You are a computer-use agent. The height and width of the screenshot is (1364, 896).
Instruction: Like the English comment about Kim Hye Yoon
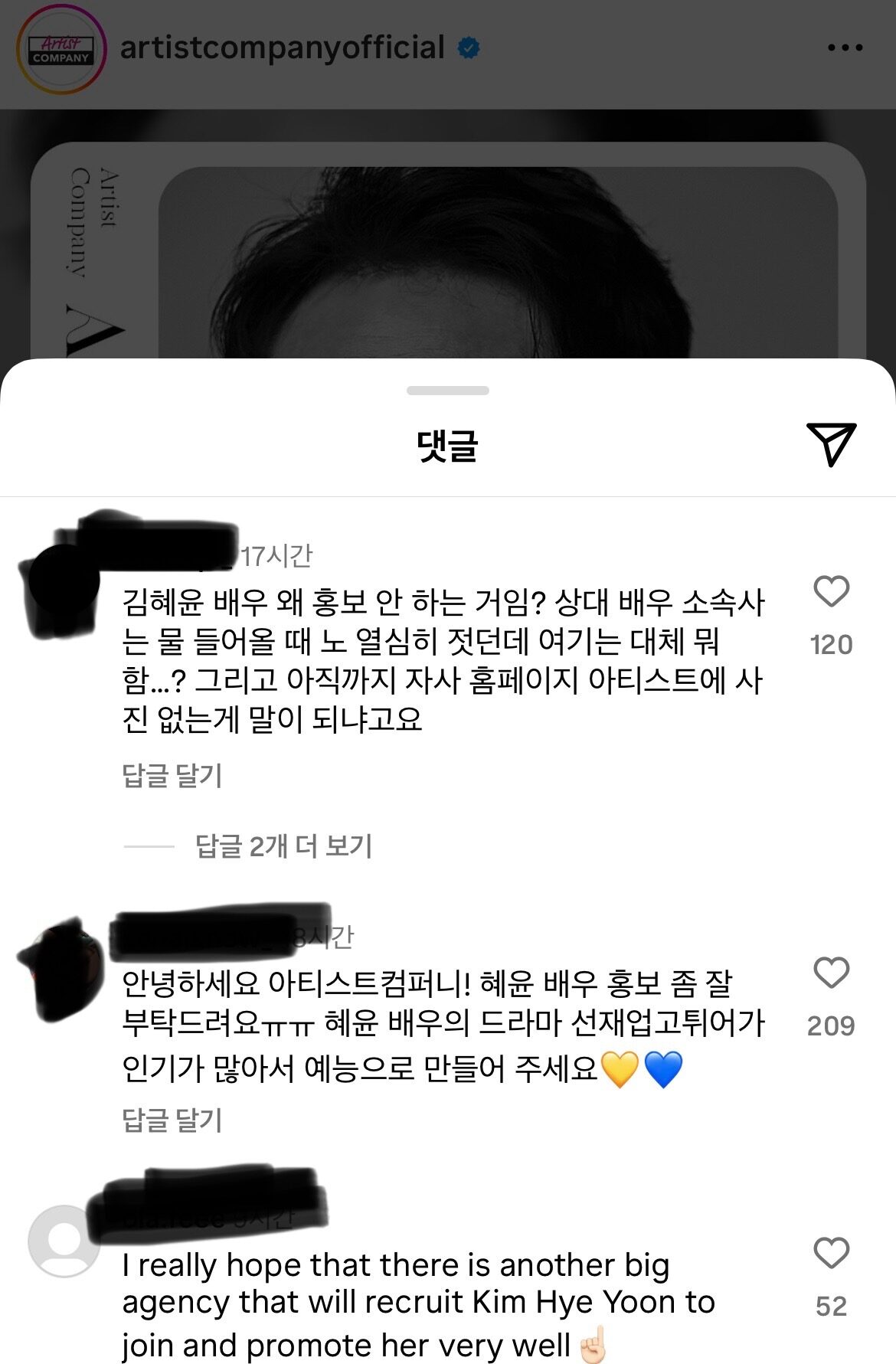(x=831, y=1254)
